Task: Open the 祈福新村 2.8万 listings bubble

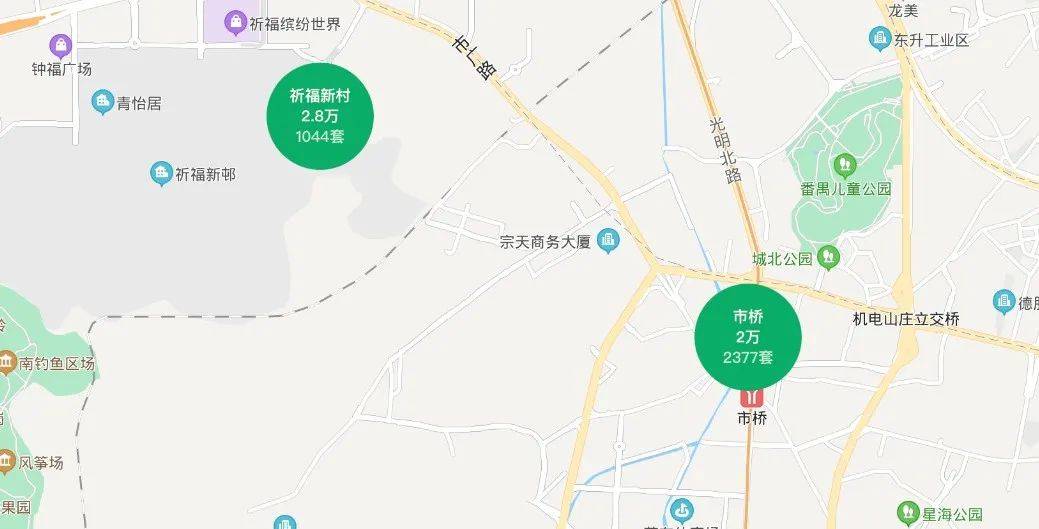Action: [x=319, y=116]
